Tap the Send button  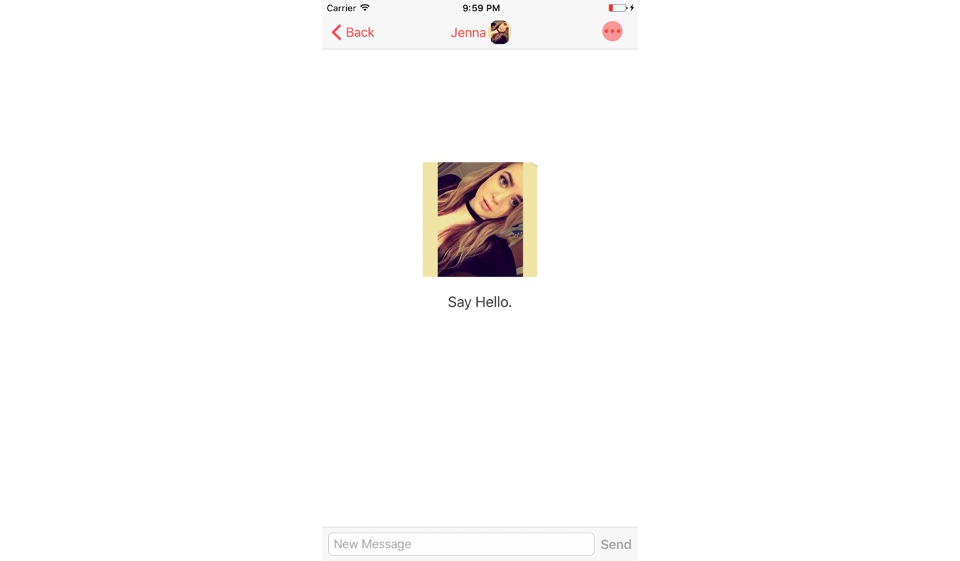point(615,544)
